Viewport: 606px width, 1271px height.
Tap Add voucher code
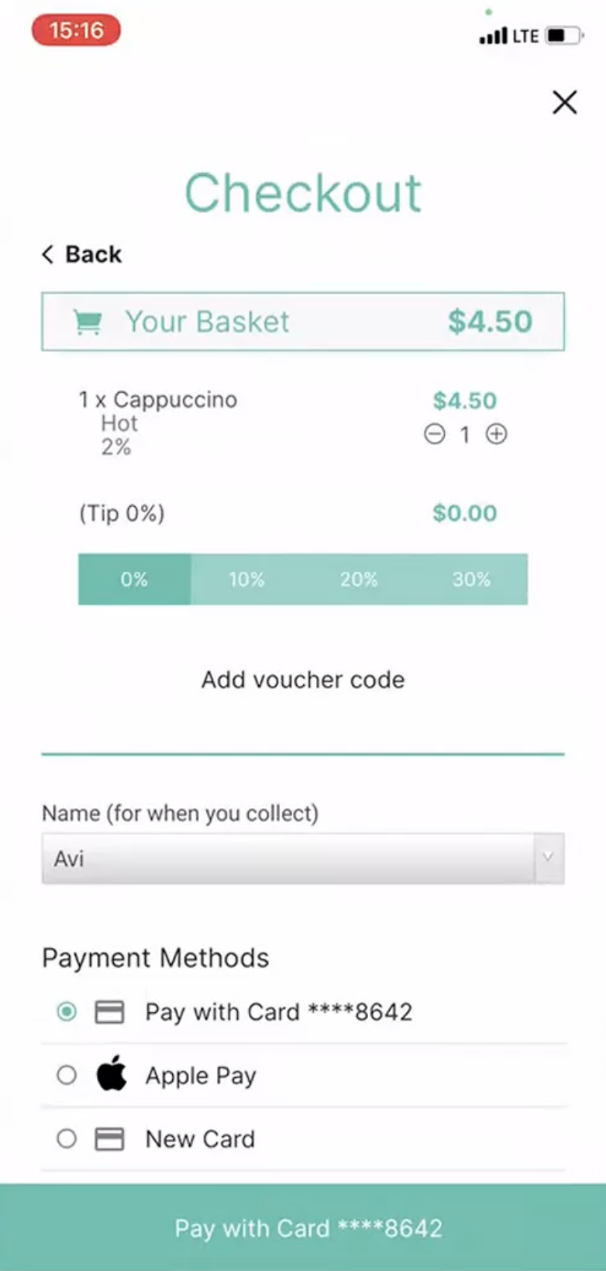[303, 680]
